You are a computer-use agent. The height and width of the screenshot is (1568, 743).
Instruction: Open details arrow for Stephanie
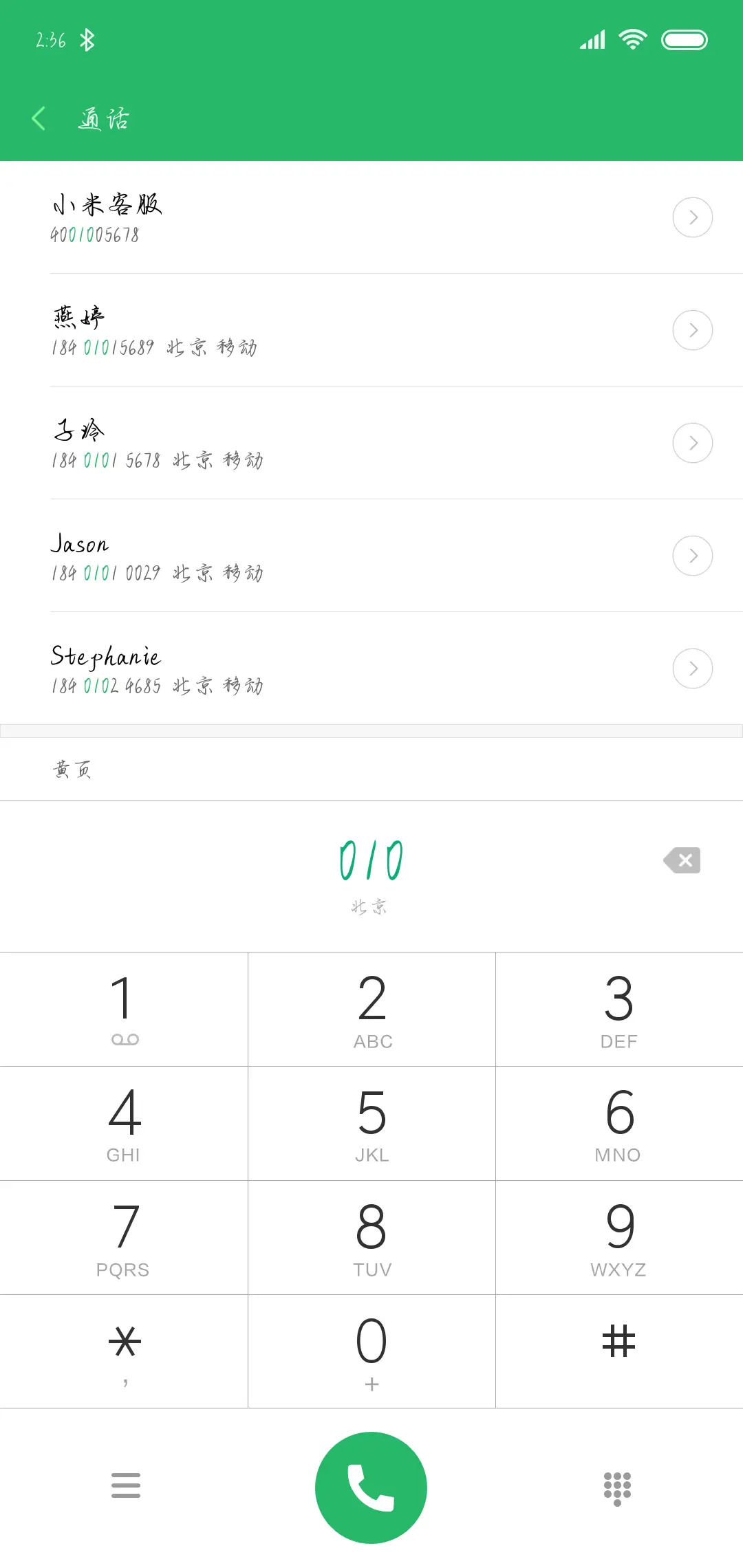pos(692,668)
